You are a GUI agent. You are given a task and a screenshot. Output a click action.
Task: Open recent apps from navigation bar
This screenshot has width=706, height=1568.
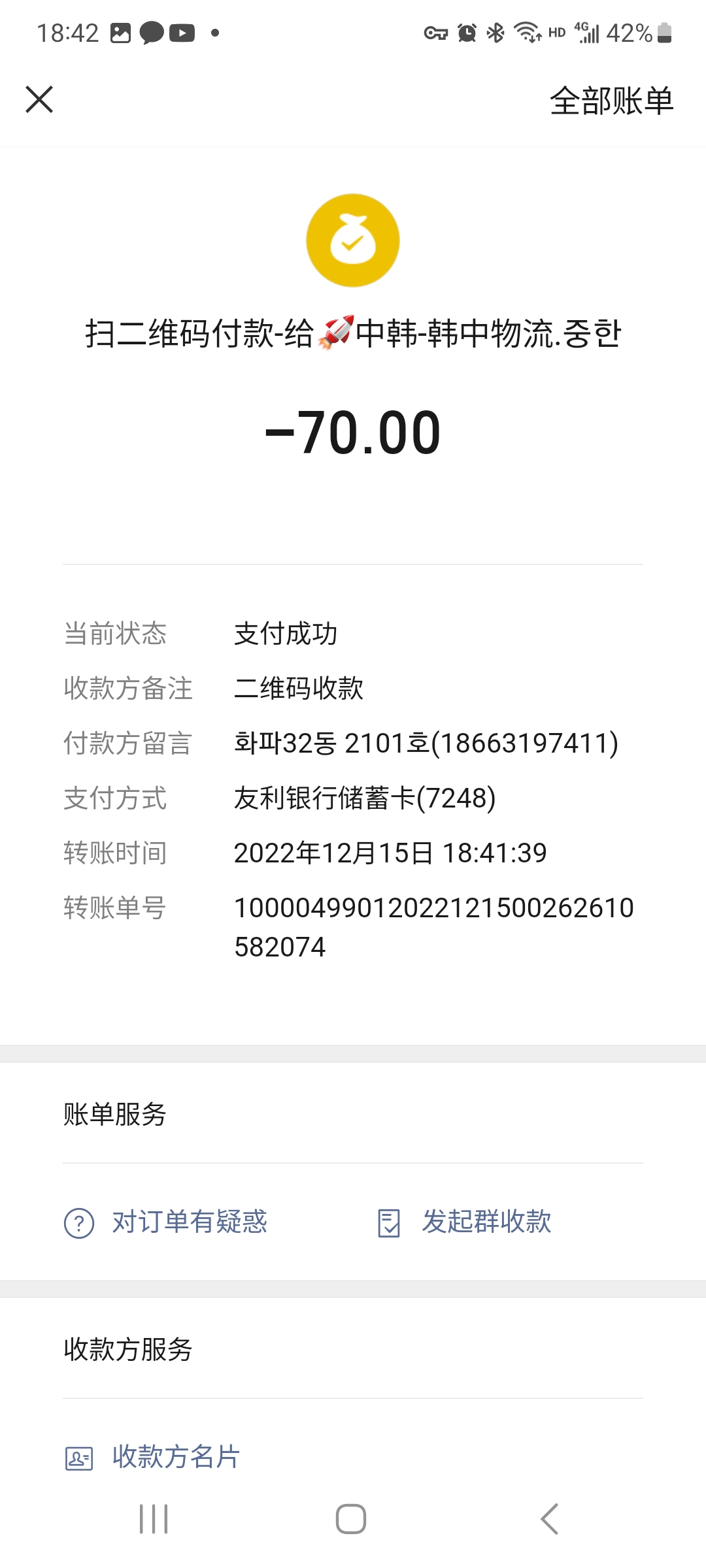click(154, 1518)
